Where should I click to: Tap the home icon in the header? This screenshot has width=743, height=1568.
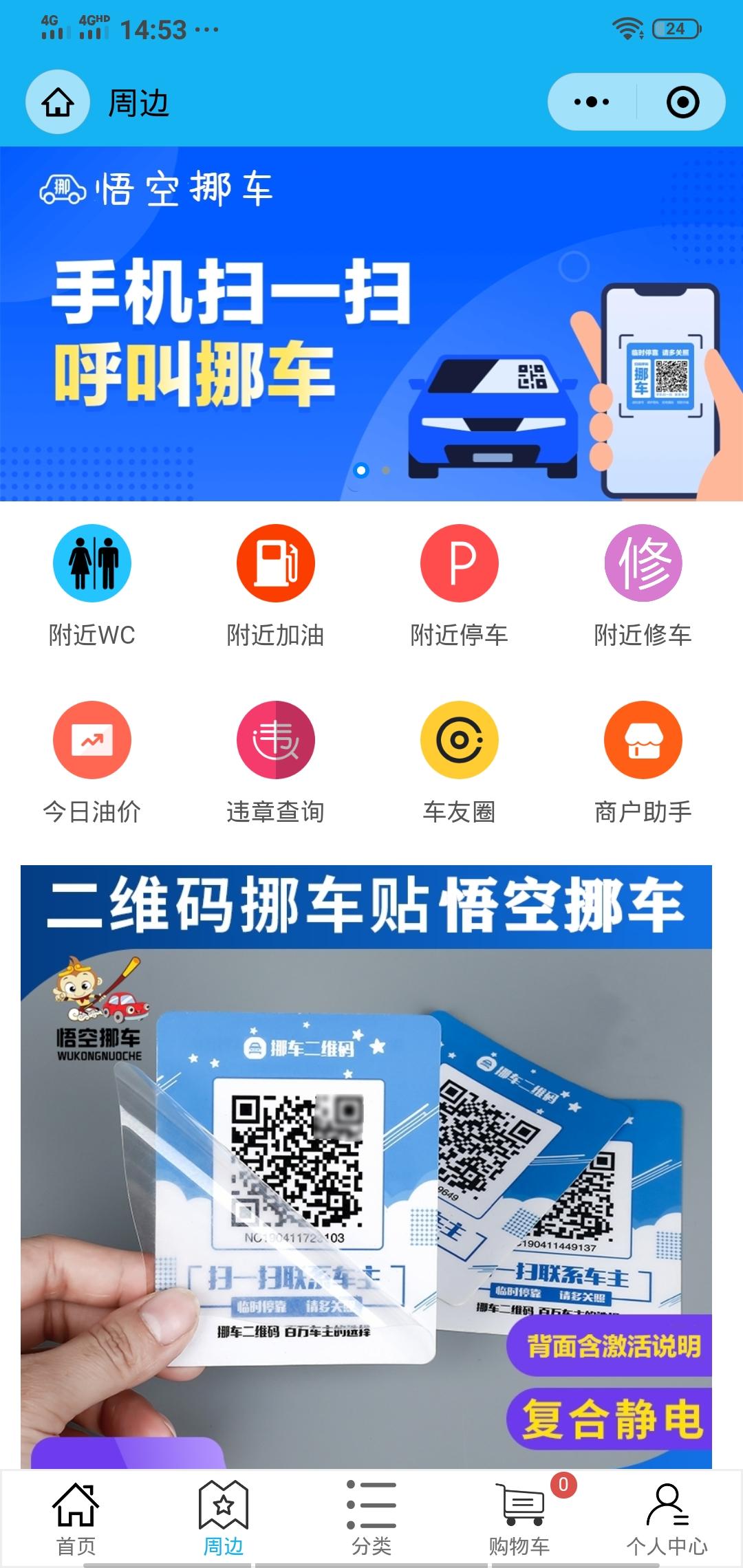(x=58, y=102)
